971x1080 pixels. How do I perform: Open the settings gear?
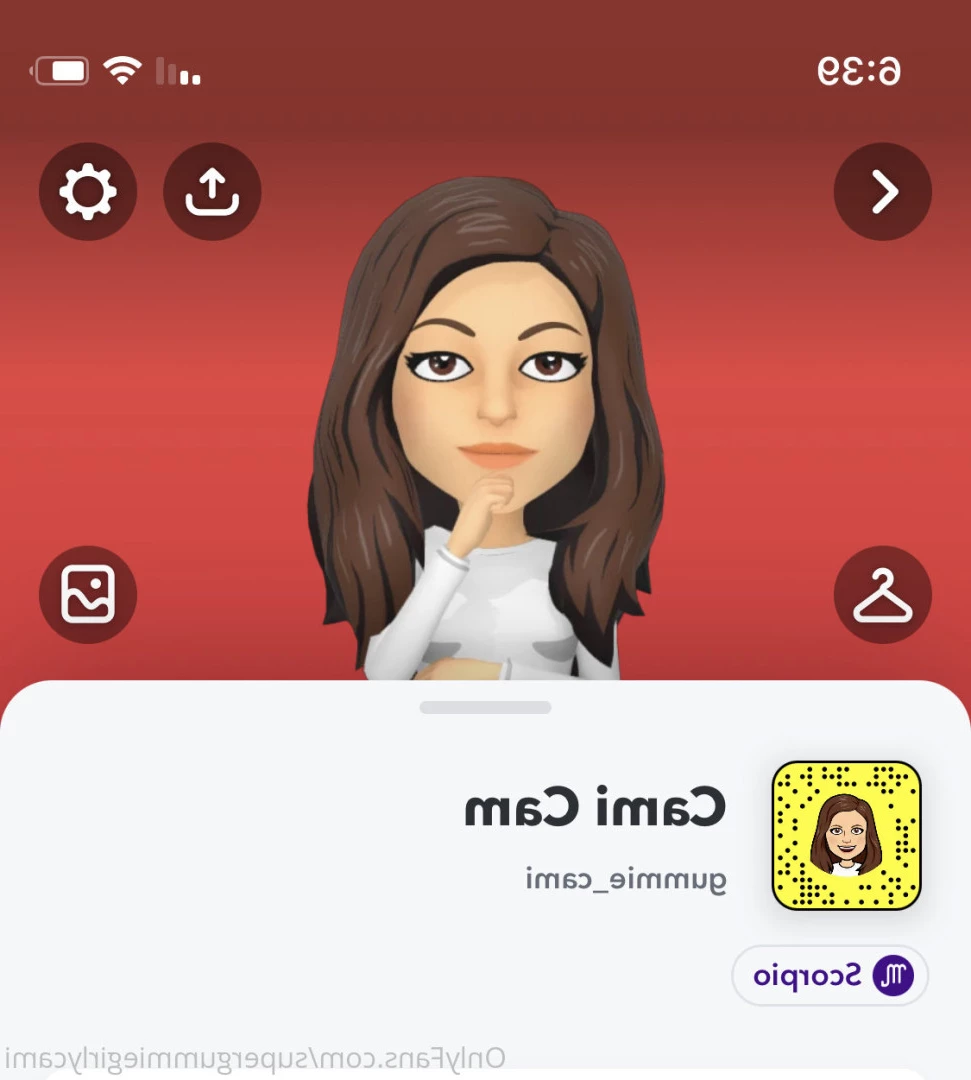[88, 192]
